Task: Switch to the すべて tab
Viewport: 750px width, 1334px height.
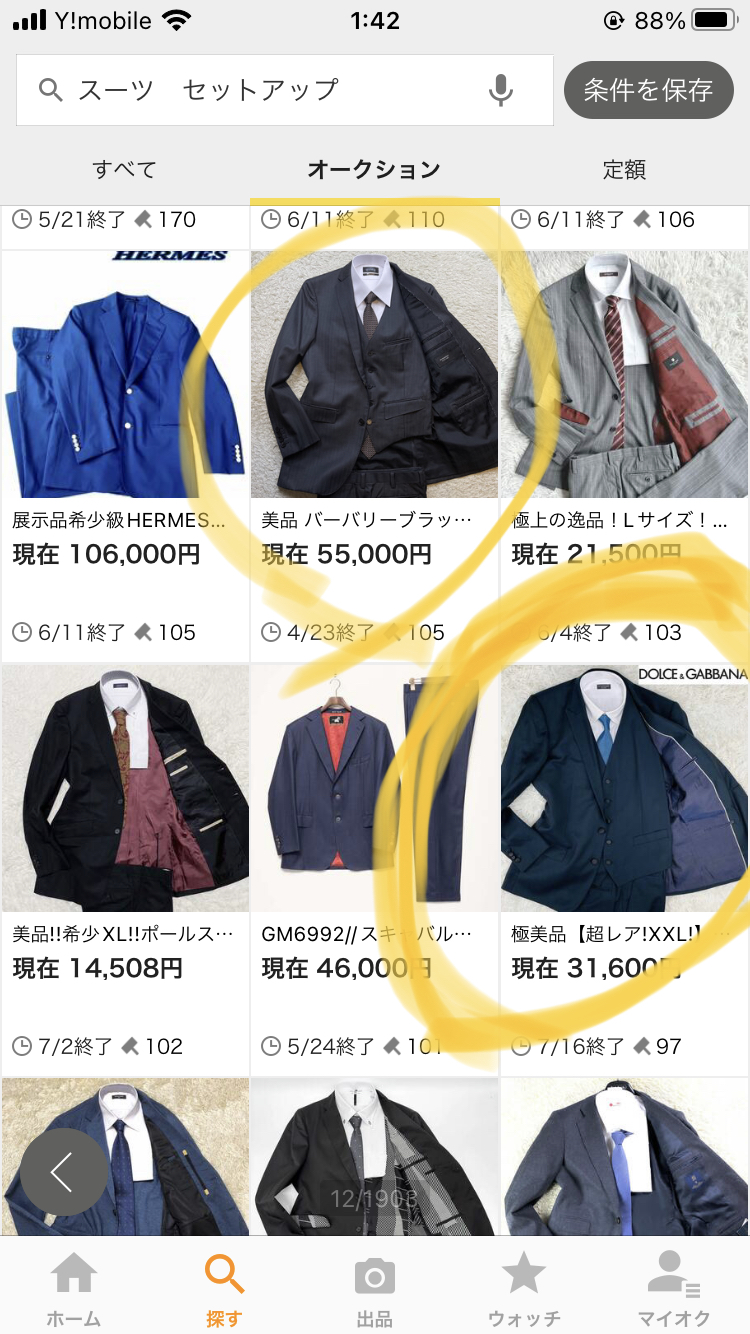Action: point(125,169)
